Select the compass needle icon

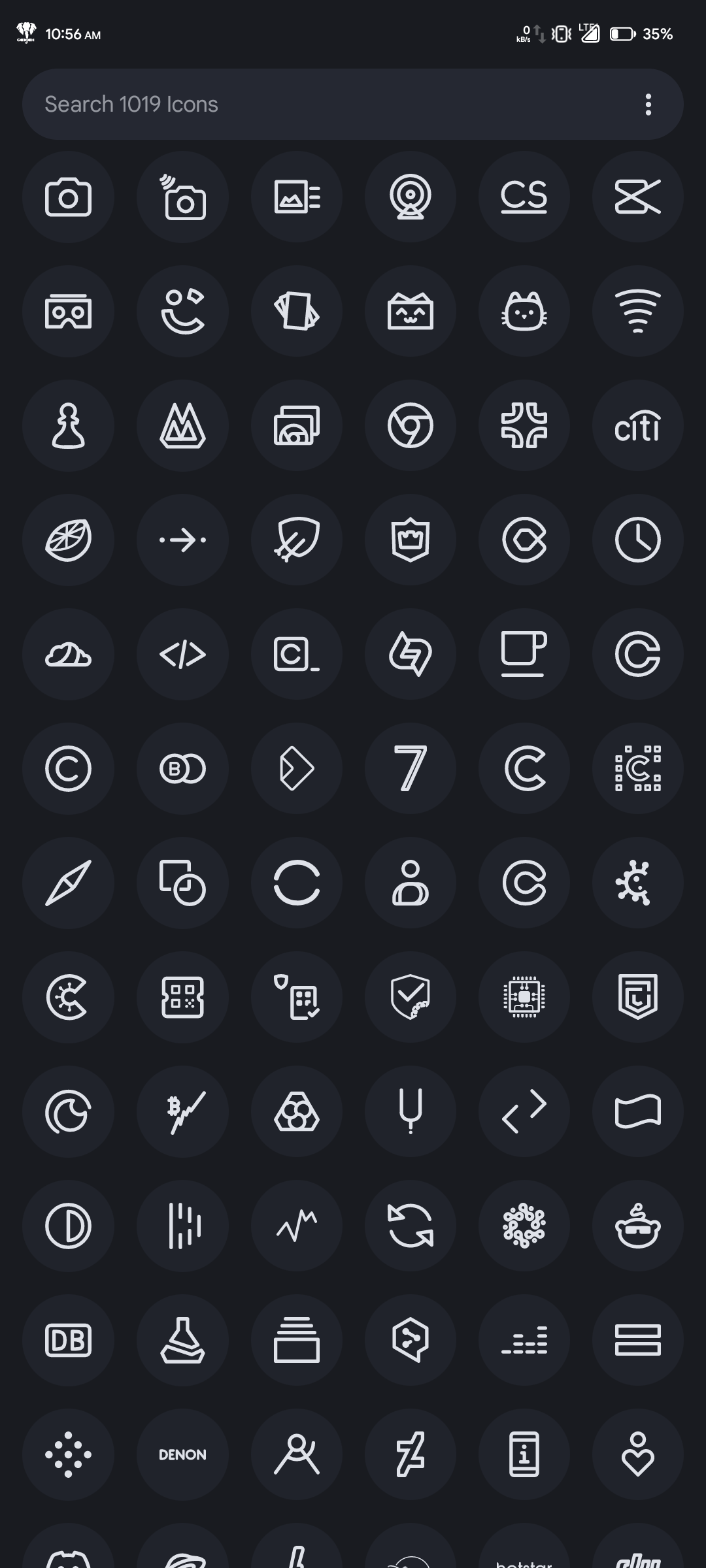pos(68,883)
